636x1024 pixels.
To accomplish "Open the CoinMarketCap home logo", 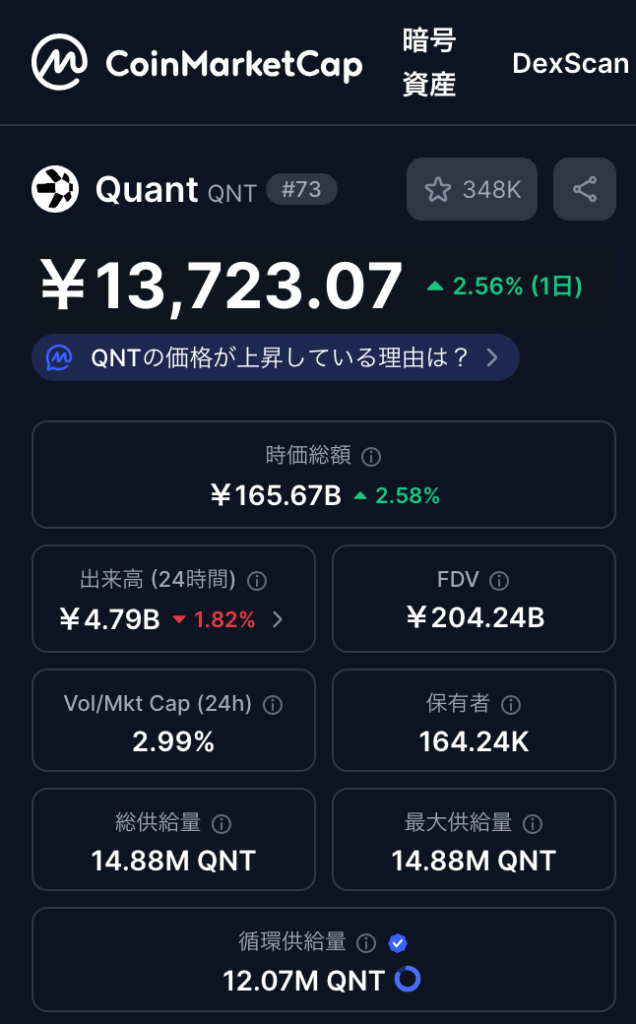I will [x=196, y=63].
